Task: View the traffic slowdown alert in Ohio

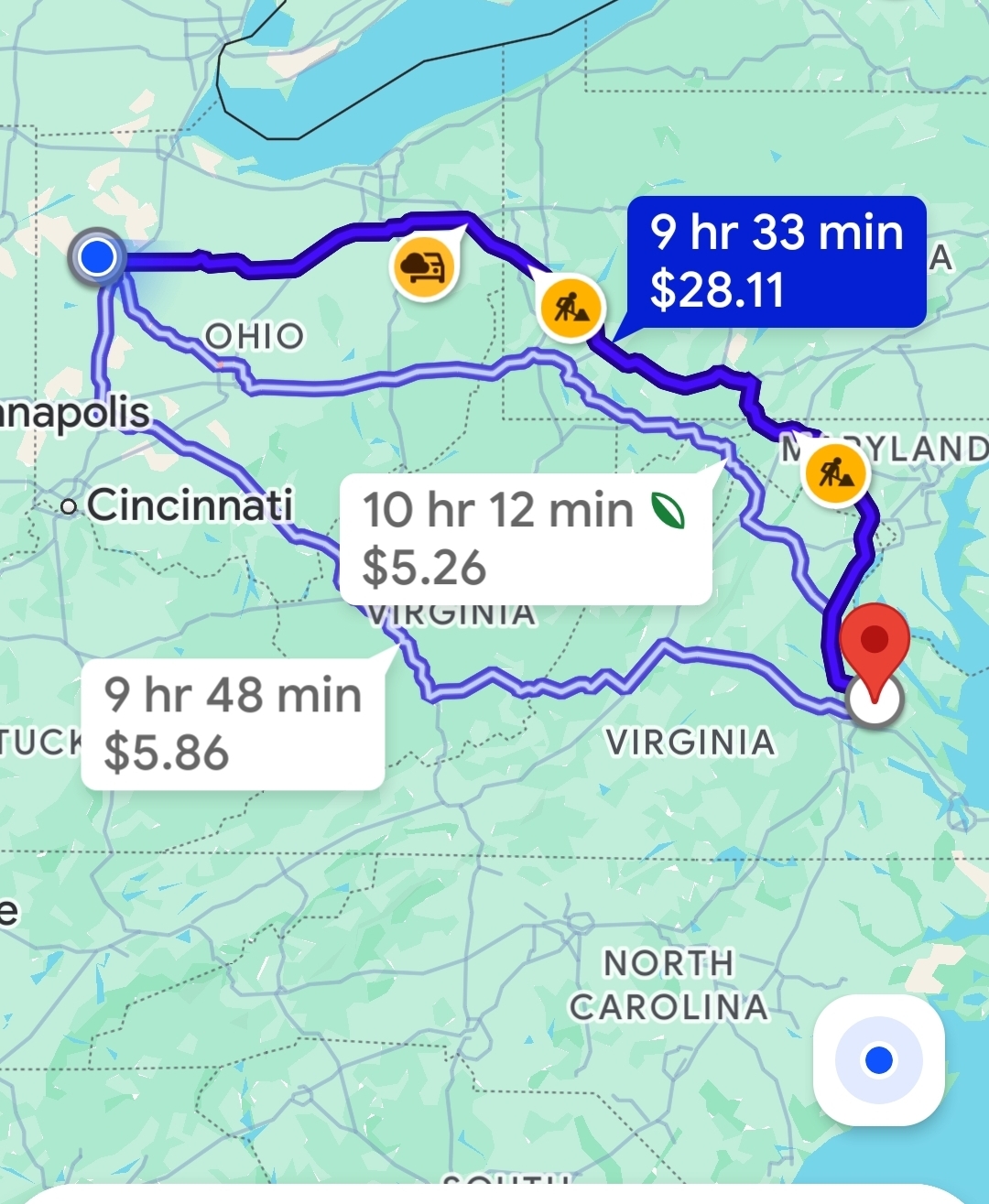Action: pos(425,267)
